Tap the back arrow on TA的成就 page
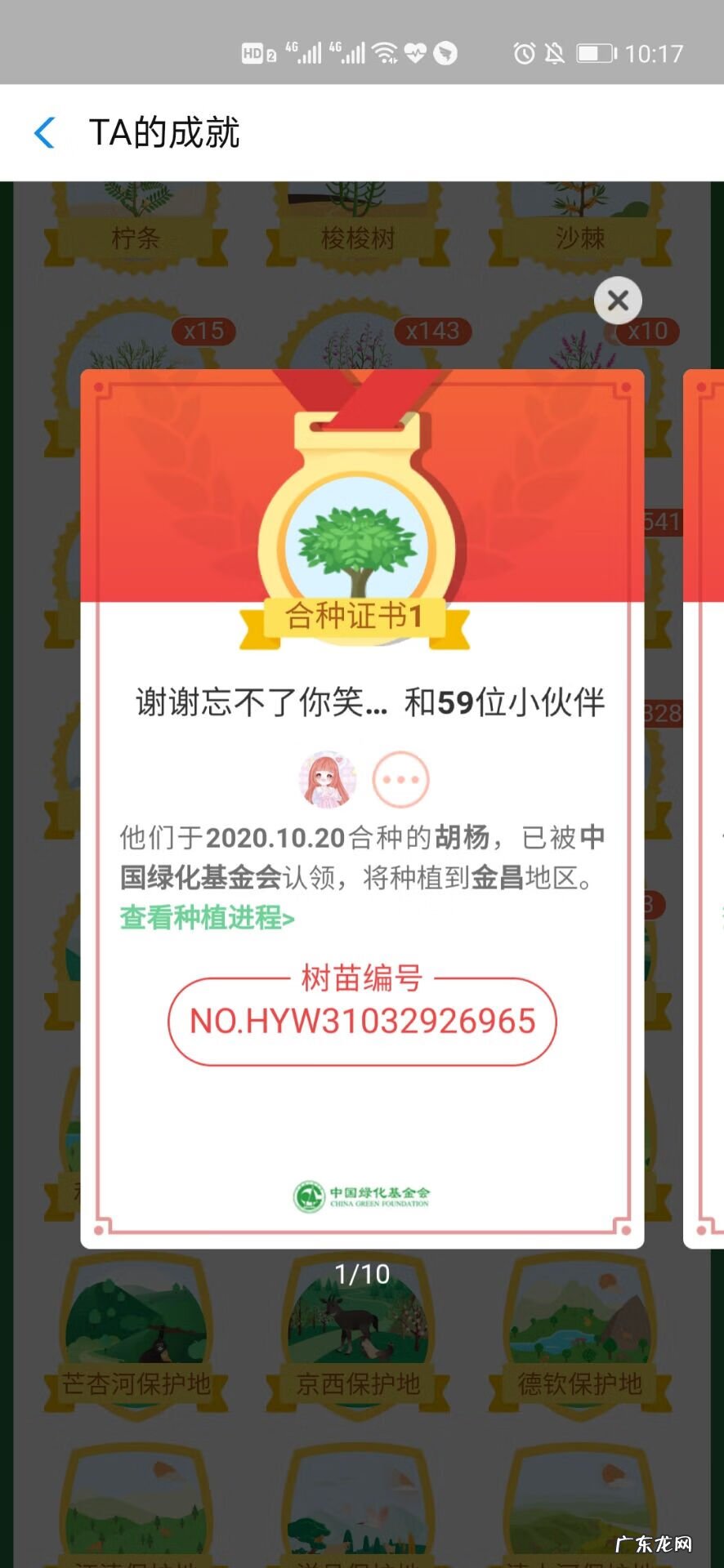 [45, 131]
